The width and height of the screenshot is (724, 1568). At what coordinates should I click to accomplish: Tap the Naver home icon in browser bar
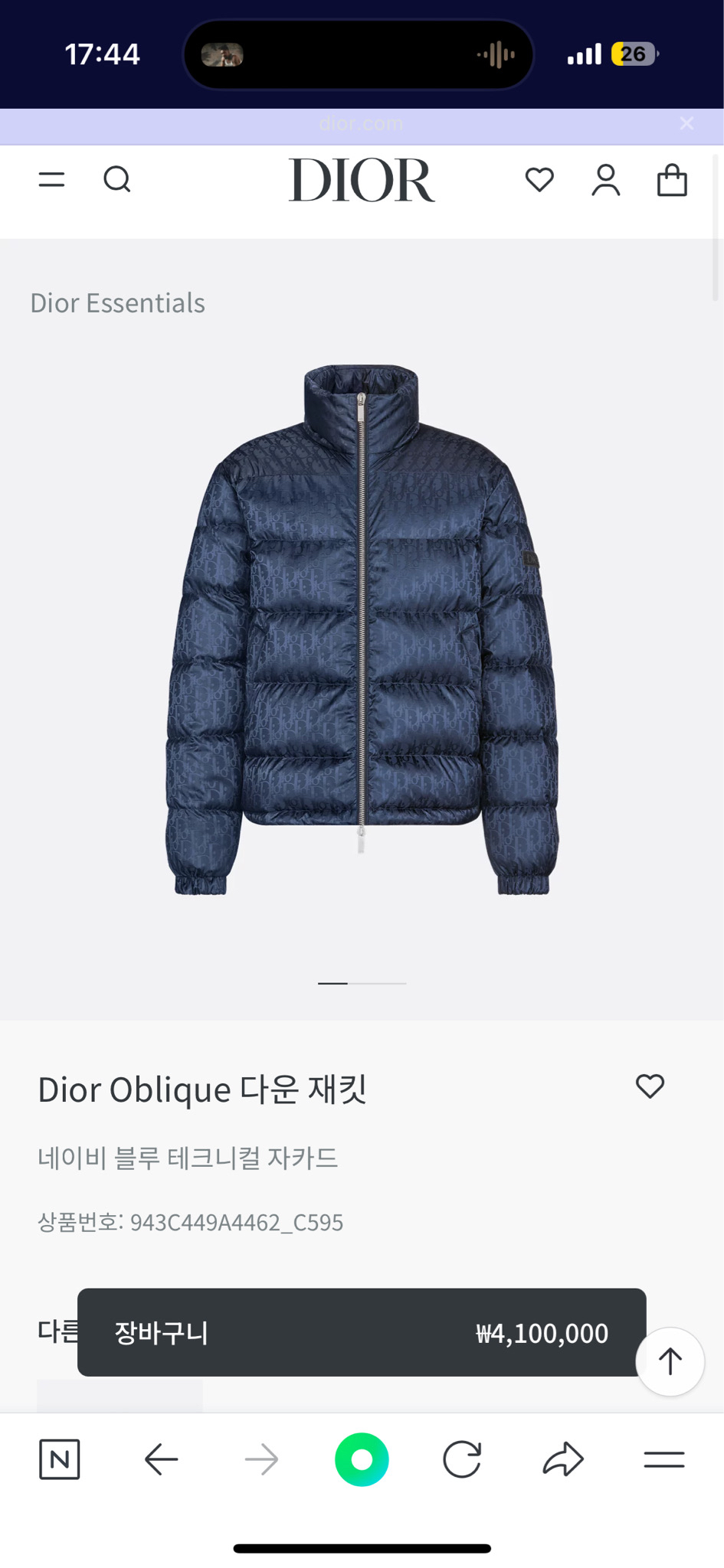(60, 1459)
